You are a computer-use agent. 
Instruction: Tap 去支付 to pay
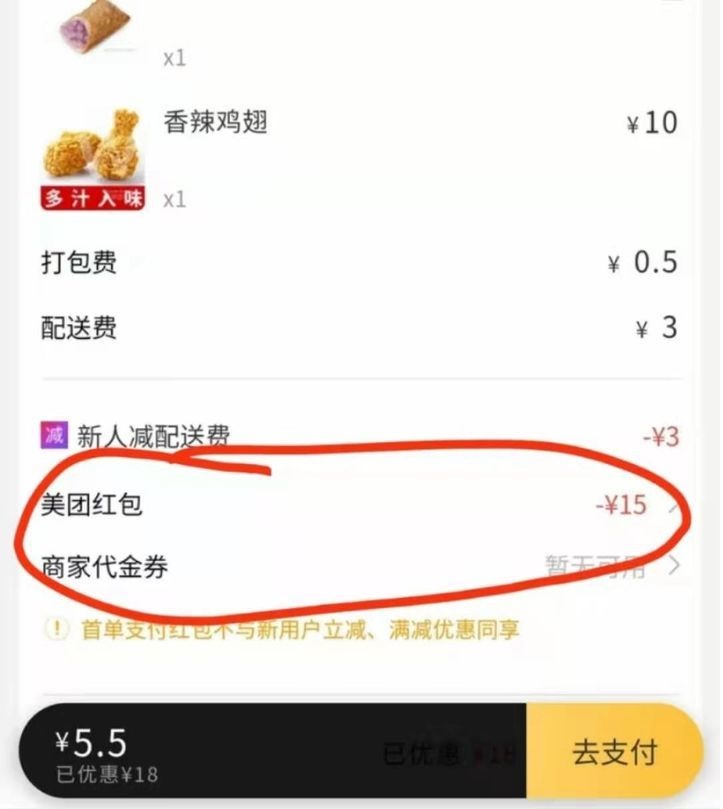point(614,751)
